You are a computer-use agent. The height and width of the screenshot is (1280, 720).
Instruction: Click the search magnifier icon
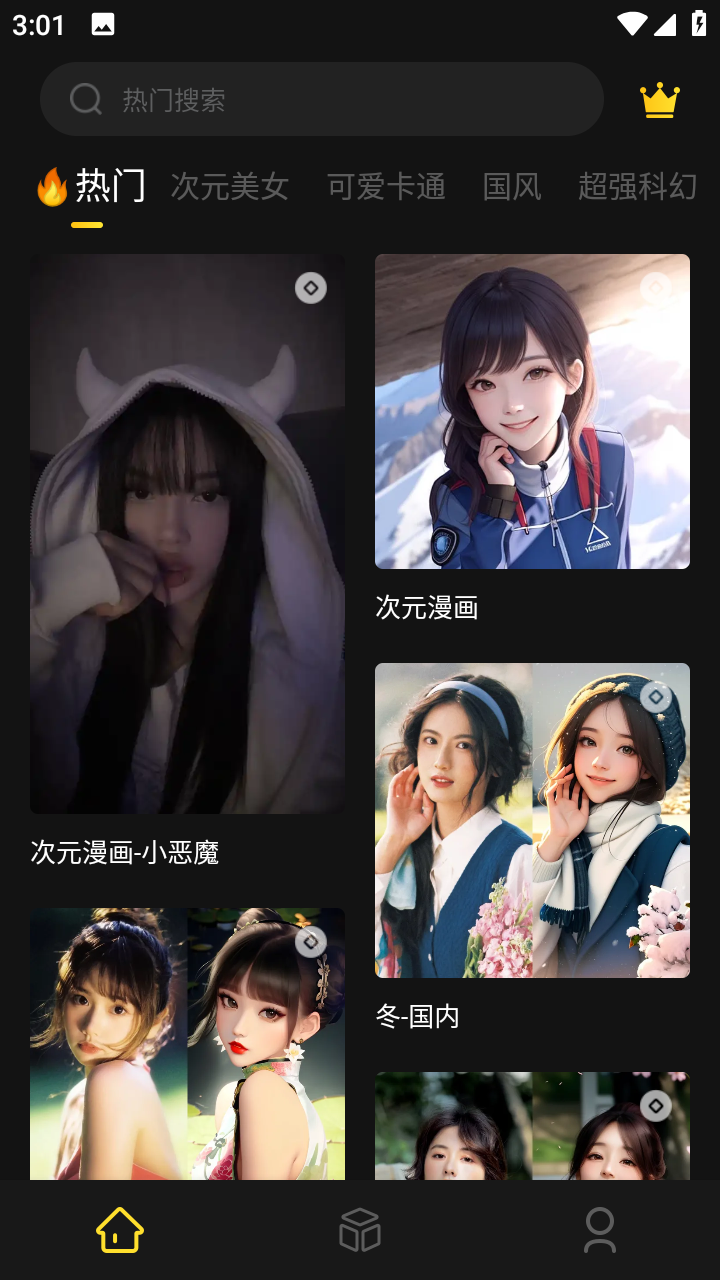tap(84, 98)
